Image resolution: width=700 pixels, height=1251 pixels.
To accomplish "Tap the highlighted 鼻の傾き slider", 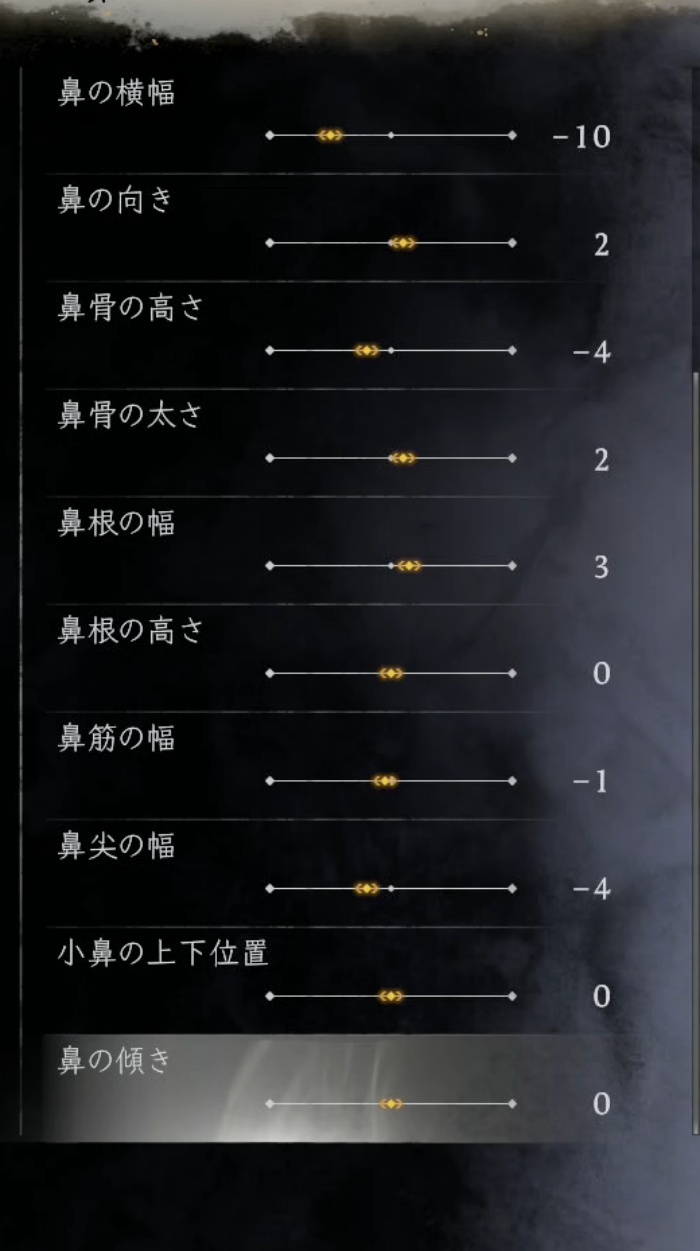I will pos(390,1104).
